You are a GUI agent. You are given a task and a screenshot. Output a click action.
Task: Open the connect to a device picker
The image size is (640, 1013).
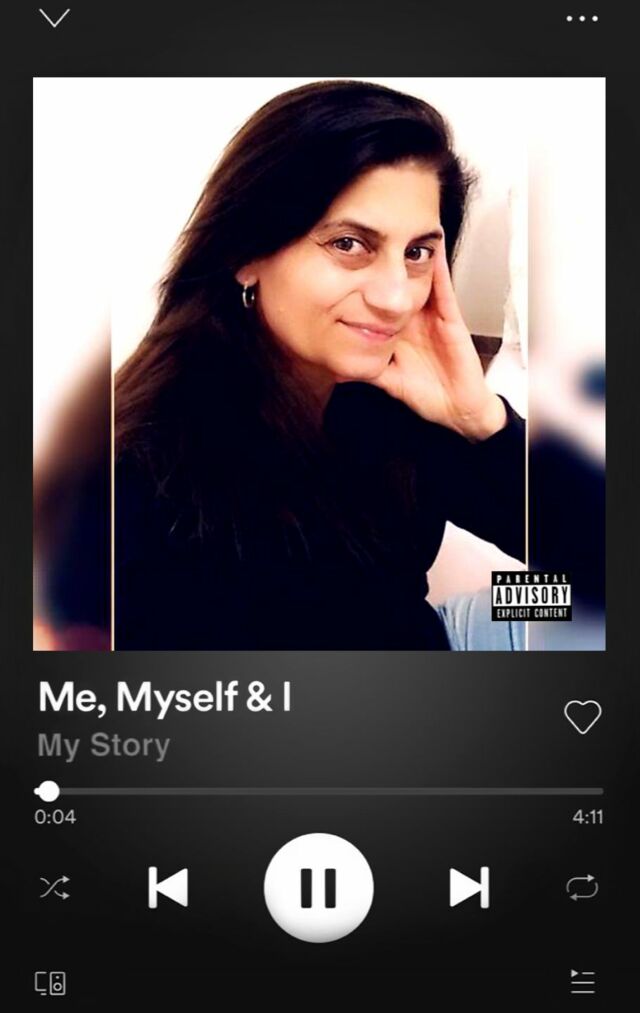pyautogui.click(x=51, y=983)
